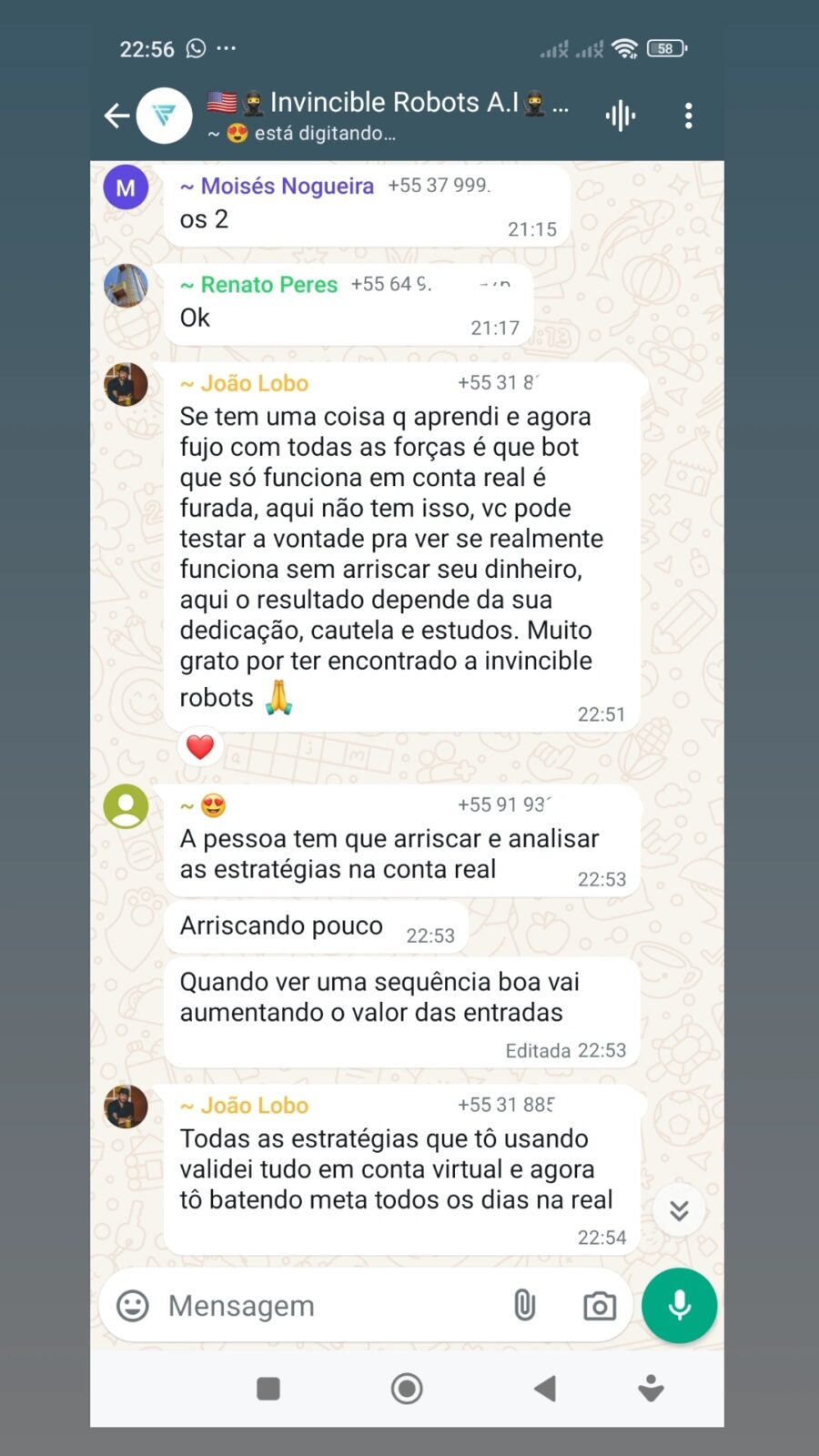Viewport: 819px width, 1456px height.
Task: Tap Renato Peres' avatar
Action: click(x=126, y=286)
